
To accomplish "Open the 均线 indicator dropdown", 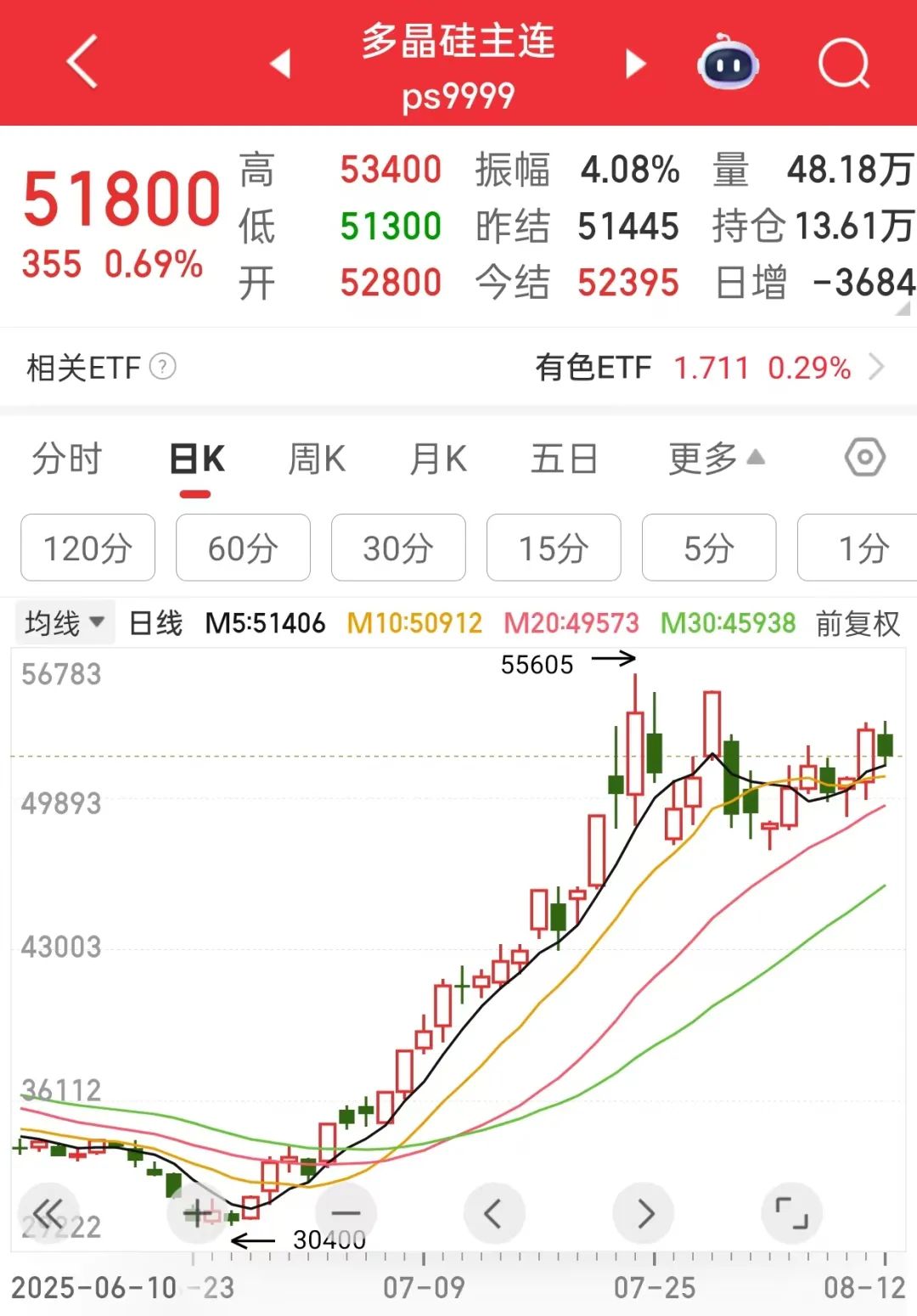I will pyautogui.click(x=64, y=623).
